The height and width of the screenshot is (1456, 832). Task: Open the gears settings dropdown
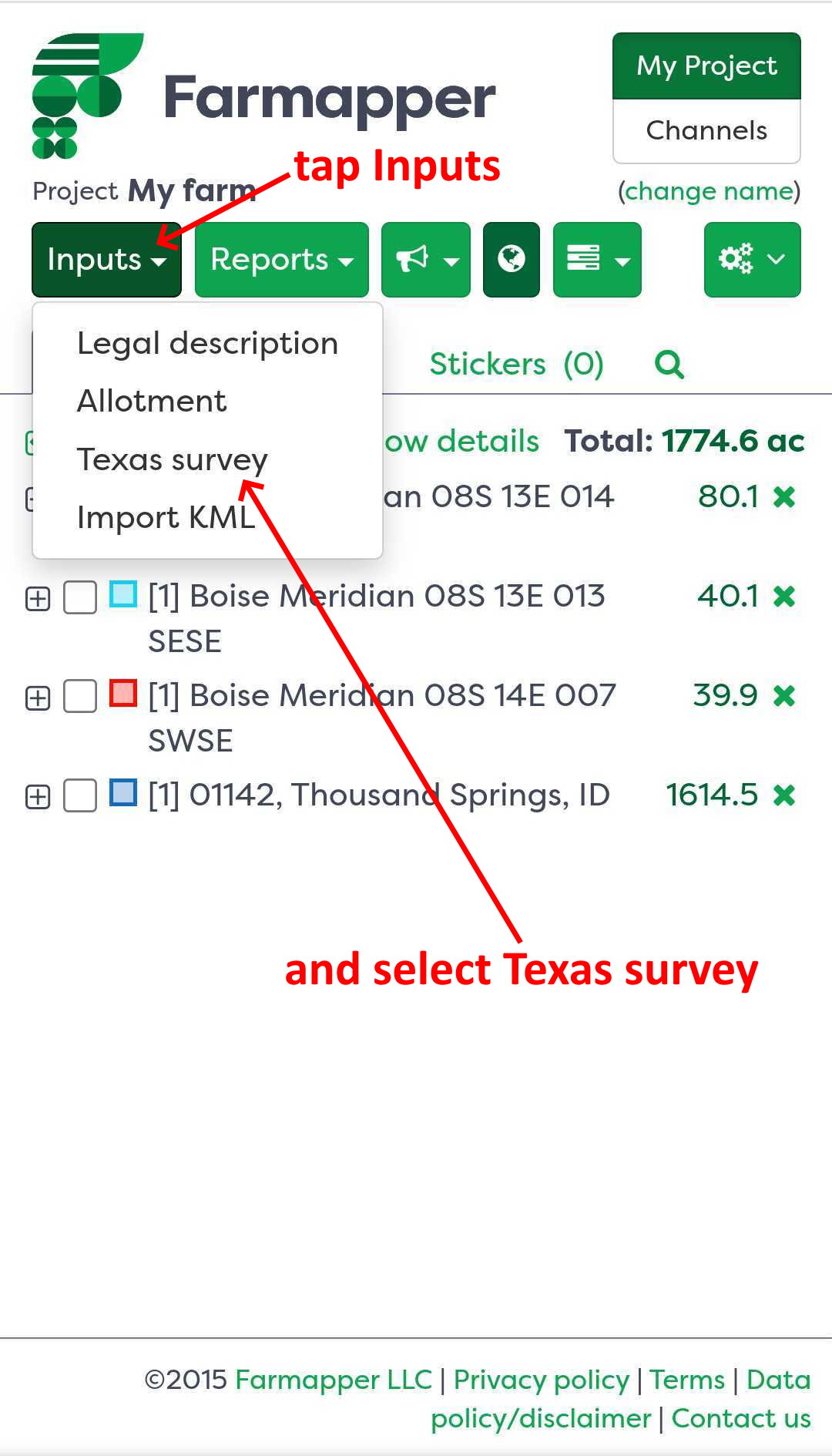click(x=752, y=260)
